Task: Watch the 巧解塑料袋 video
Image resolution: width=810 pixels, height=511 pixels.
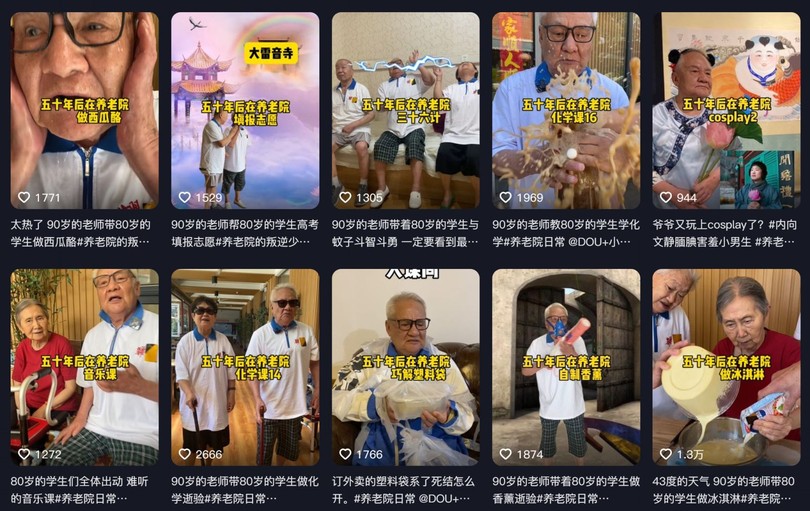Action: pos(405,367)
